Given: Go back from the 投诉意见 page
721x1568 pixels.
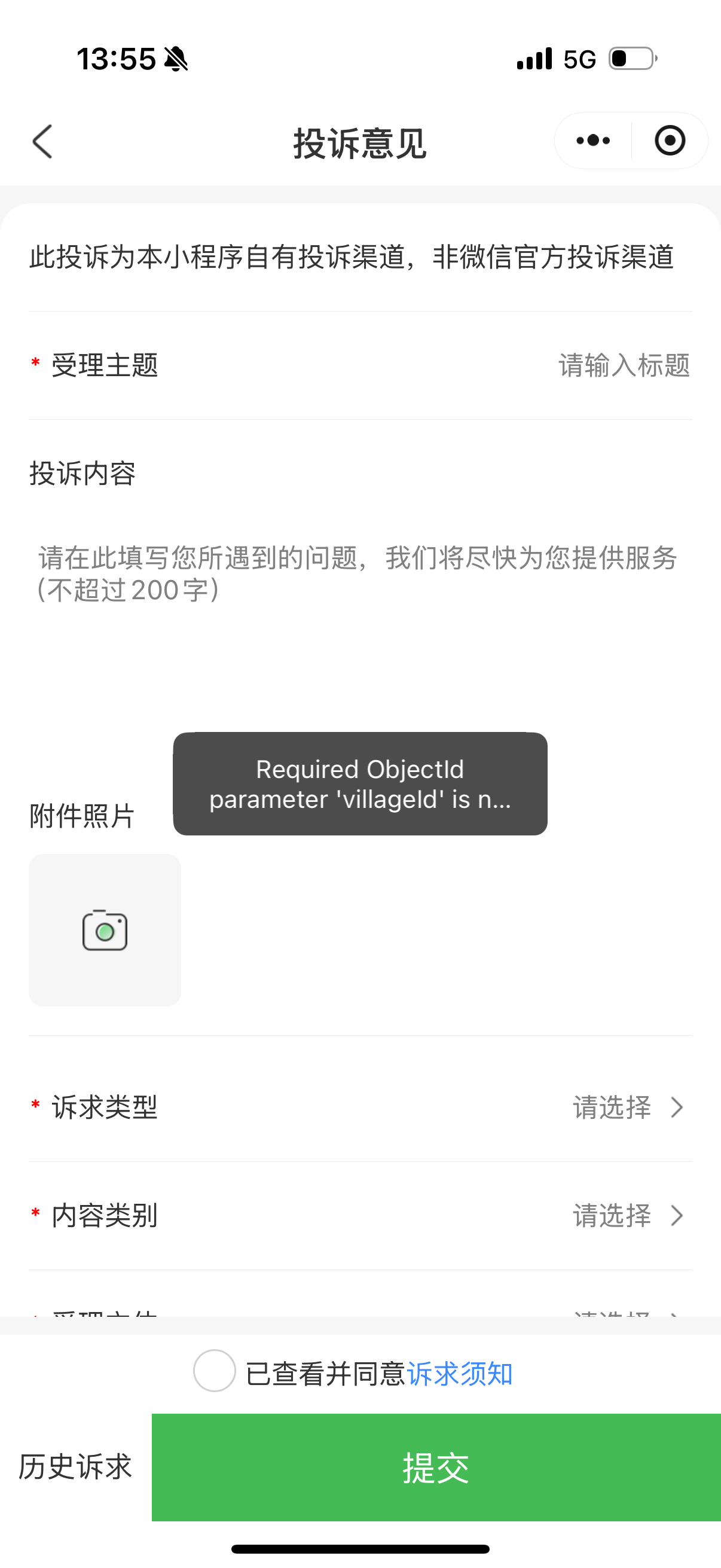Looking at the screenshot, I should click(x=42, y=142).
